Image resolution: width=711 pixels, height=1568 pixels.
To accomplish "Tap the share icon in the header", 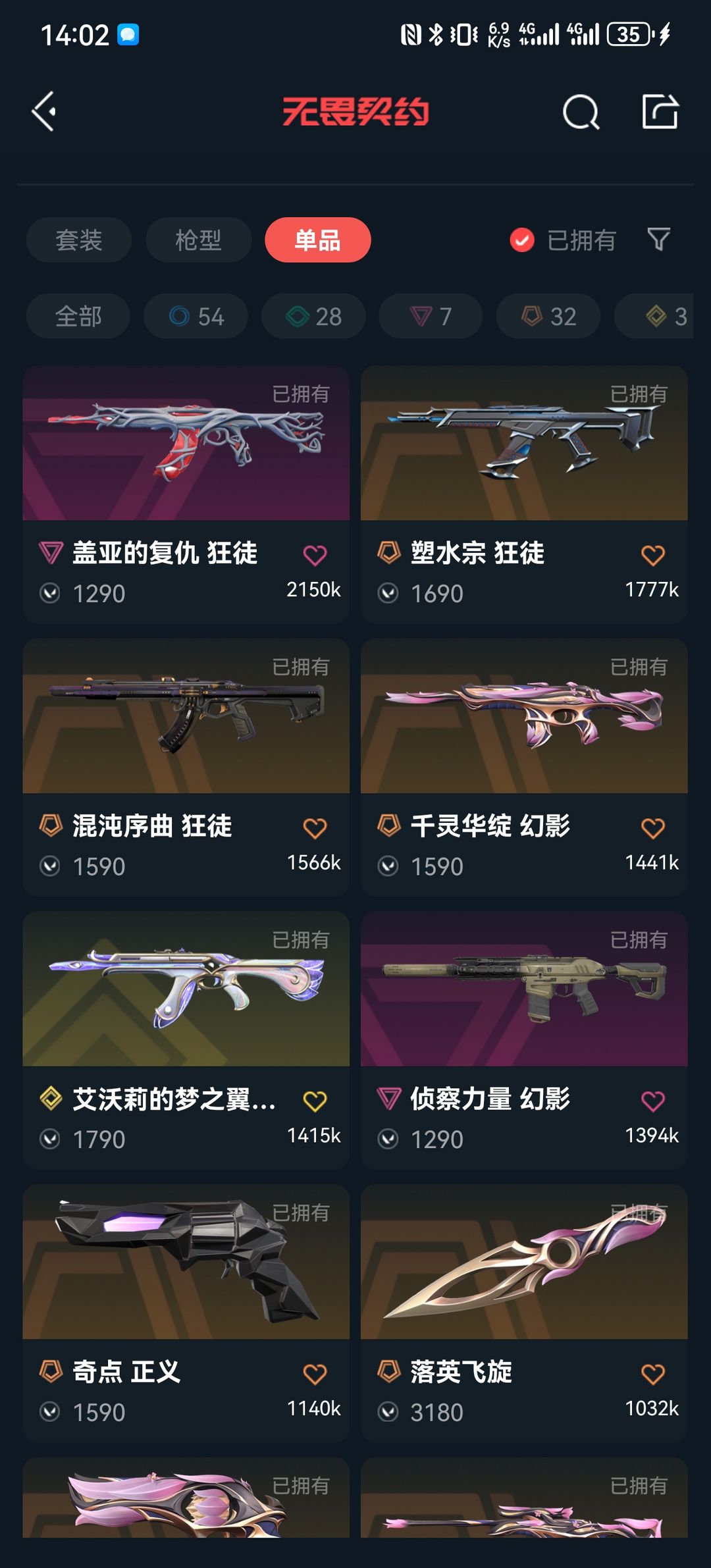I will [660, 111].
